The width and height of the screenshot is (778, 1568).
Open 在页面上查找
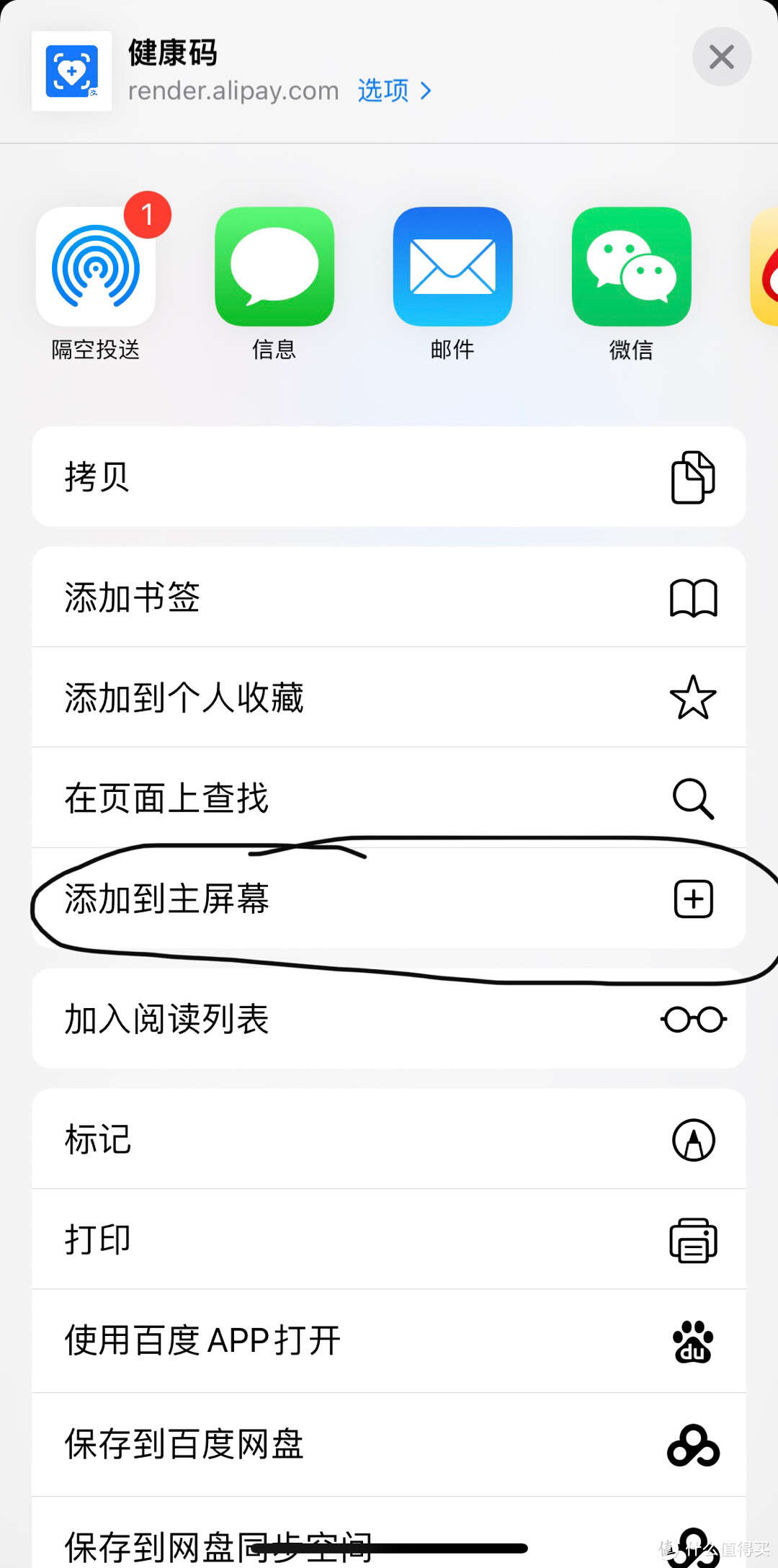click(x=389, y=798)
